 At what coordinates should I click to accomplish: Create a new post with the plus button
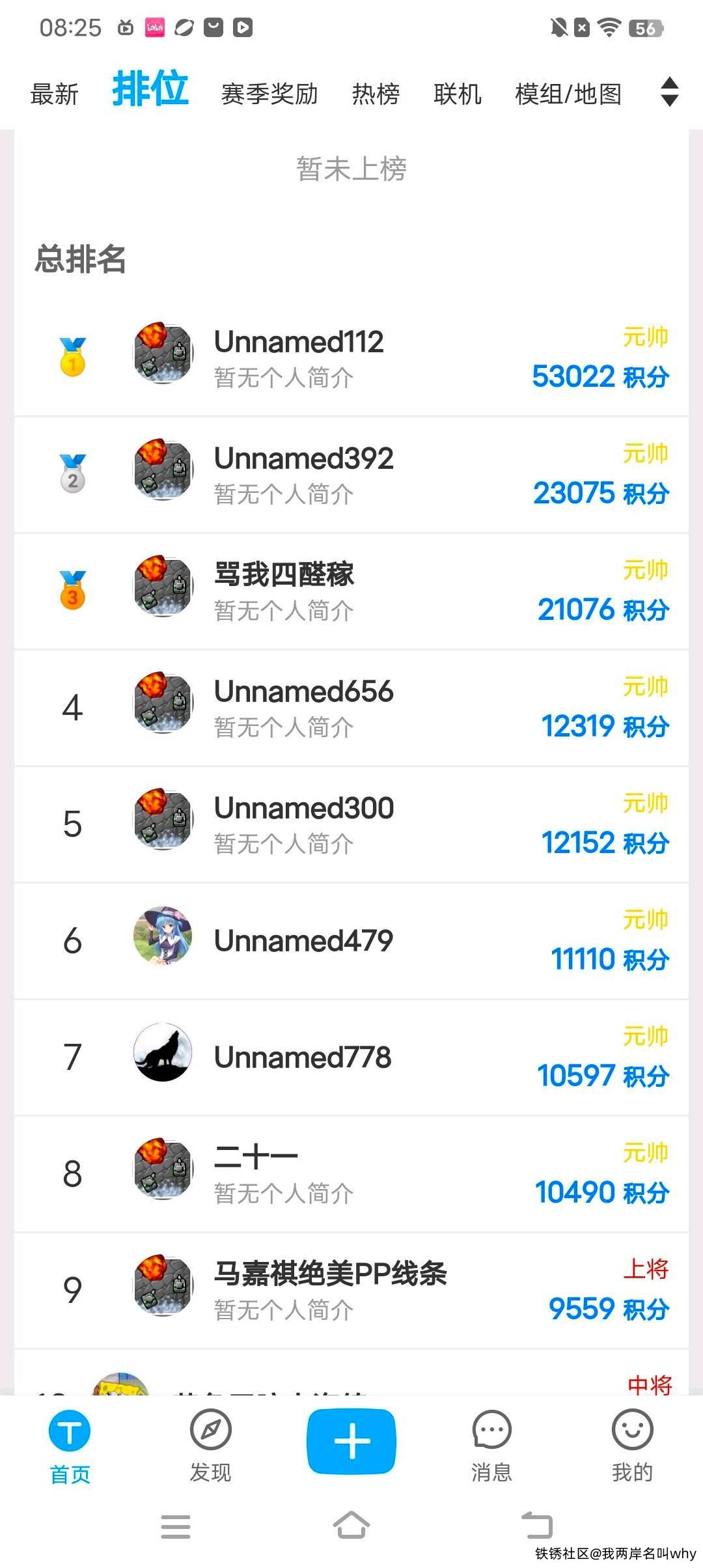(x=351, y=1441)
